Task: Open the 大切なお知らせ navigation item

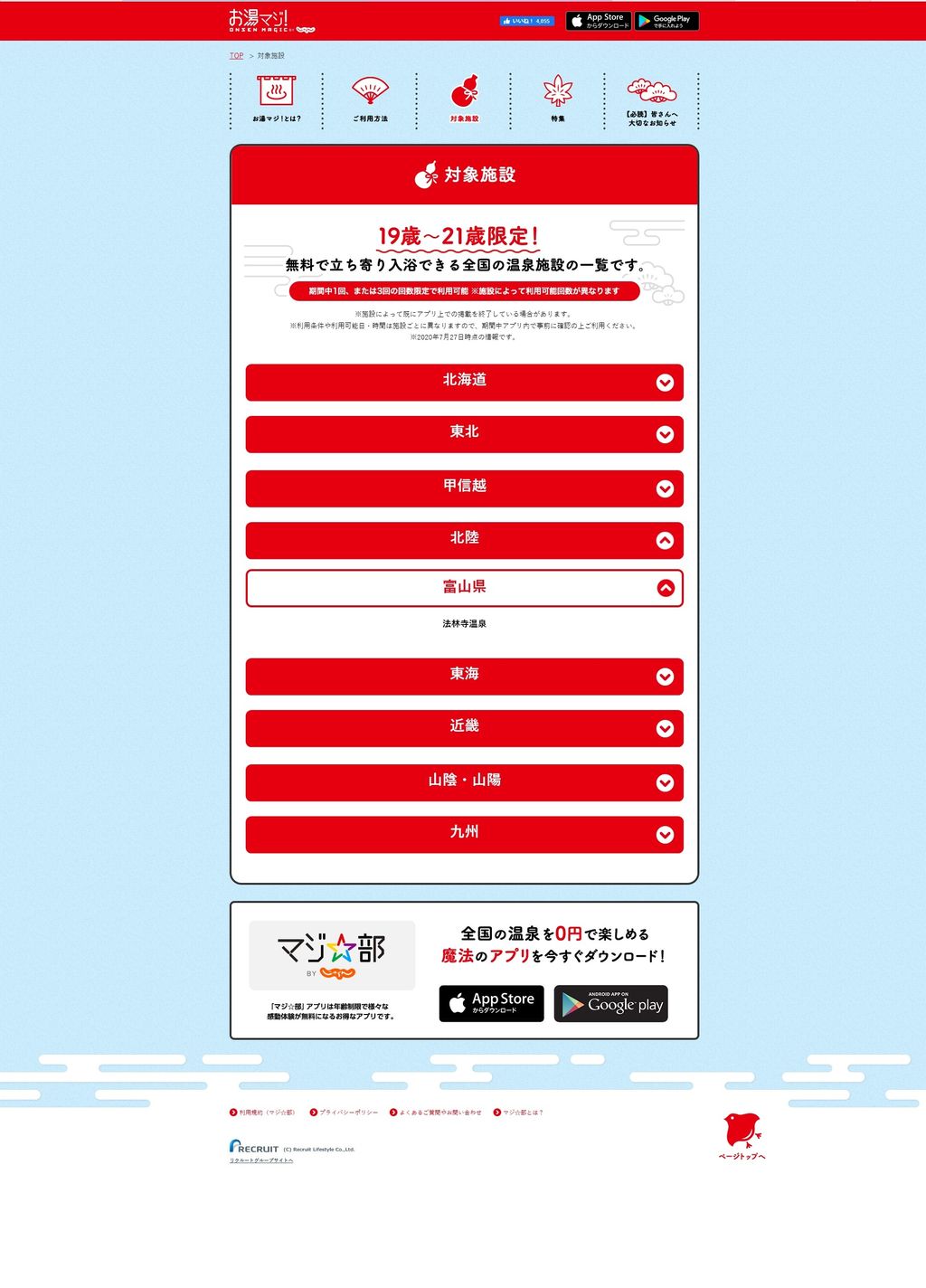Action: [652, 101]
